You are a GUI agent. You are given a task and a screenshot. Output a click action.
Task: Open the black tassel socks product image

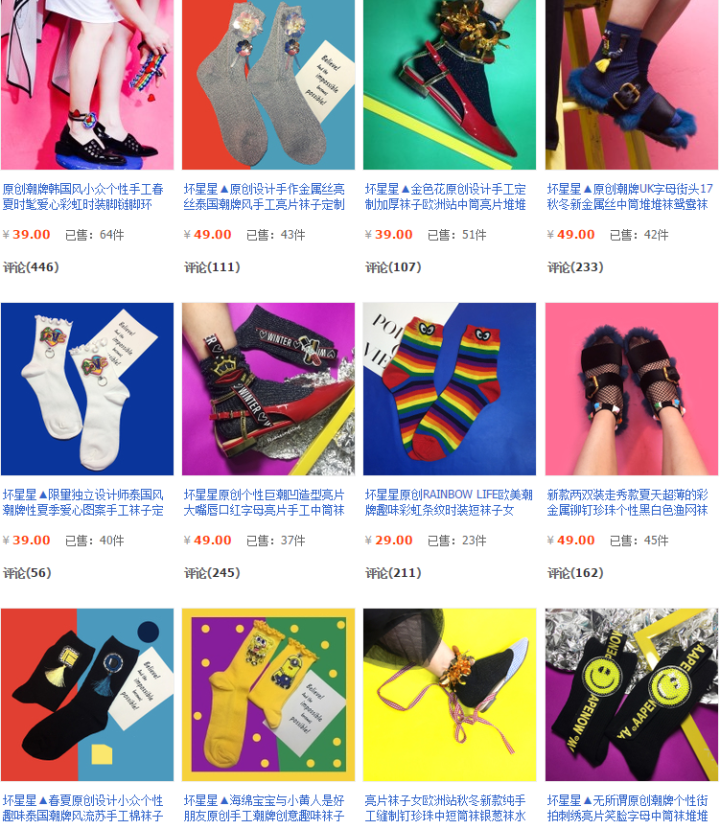click(x=87, y=694)
